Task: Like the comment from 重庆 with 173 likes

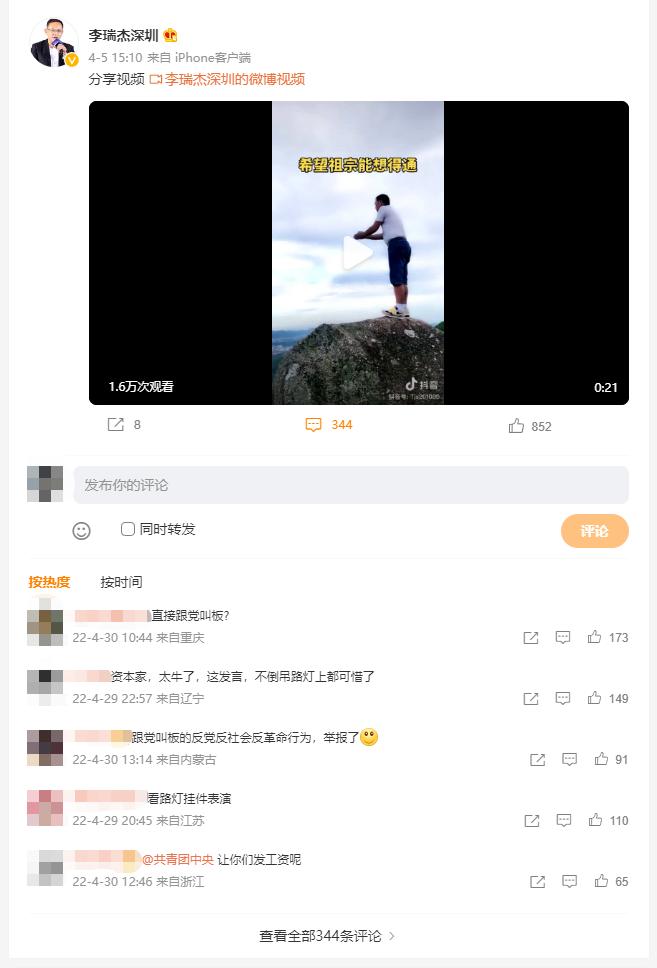Action: pyautogui.click(x=595, y=637)
